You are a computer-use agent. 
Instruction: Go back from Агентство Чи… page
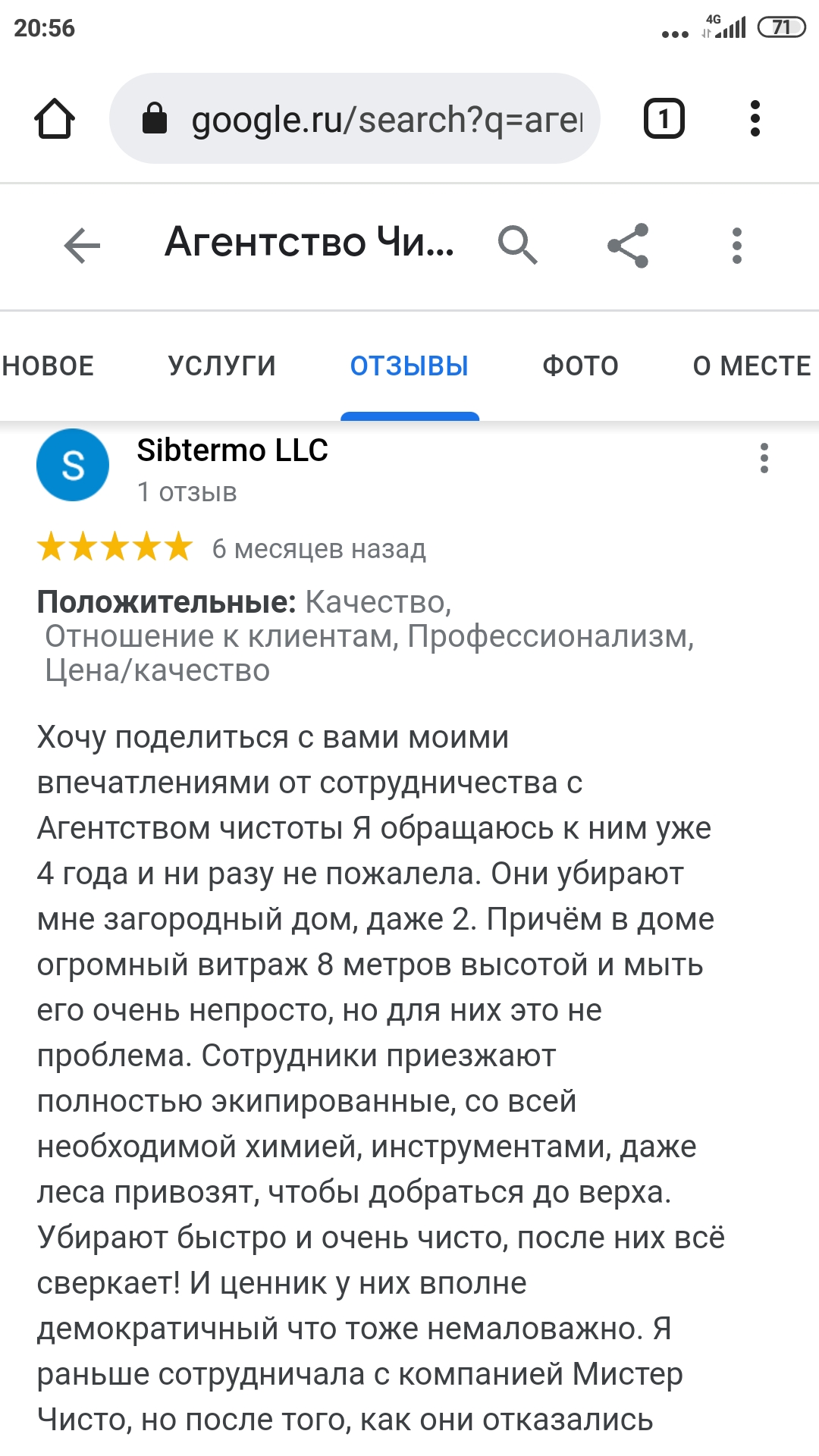[x=82, y=246]
